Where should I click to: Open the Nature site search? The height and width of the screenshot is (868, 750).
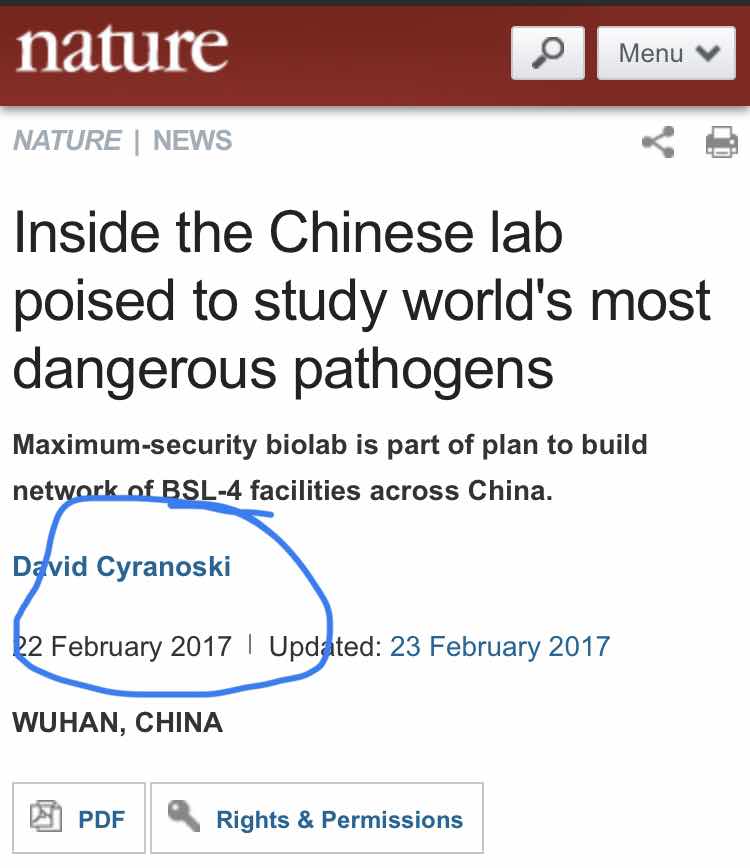point(547,53)
